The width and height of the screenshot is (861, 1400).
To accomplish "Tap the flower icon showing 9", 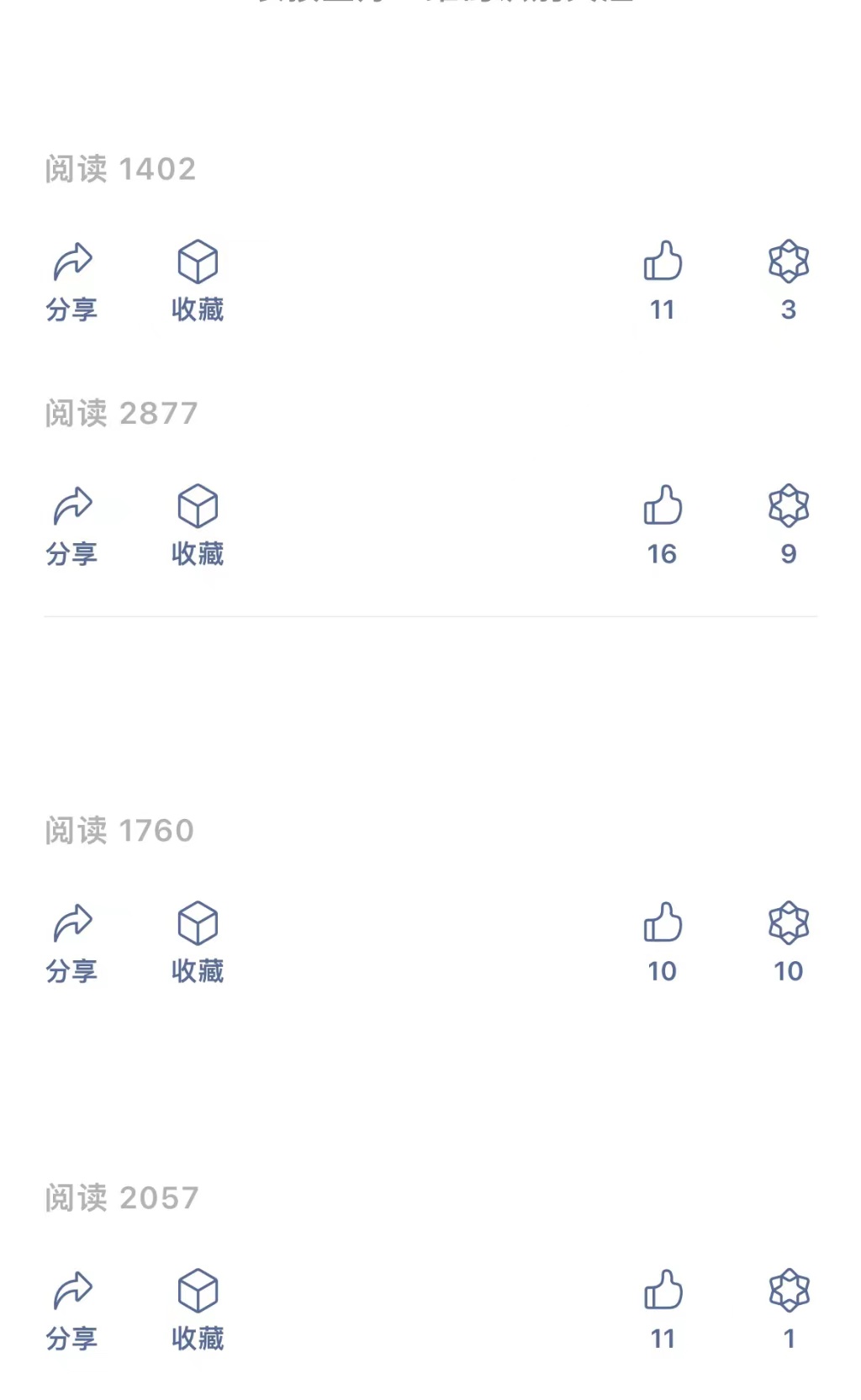I will (x=789, y=526).
